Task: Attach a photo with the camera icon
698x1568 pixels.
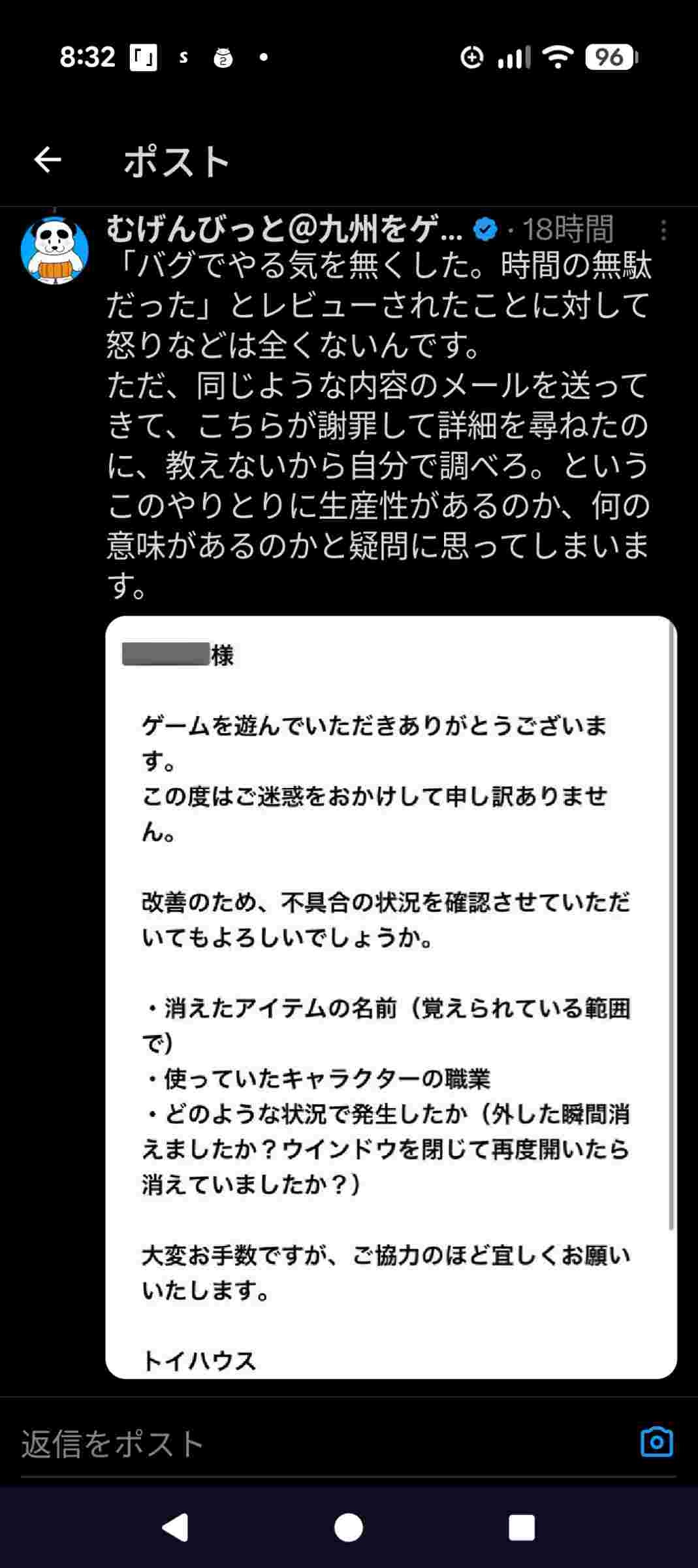Action: pyautogui.click(x=656, y=1442)
